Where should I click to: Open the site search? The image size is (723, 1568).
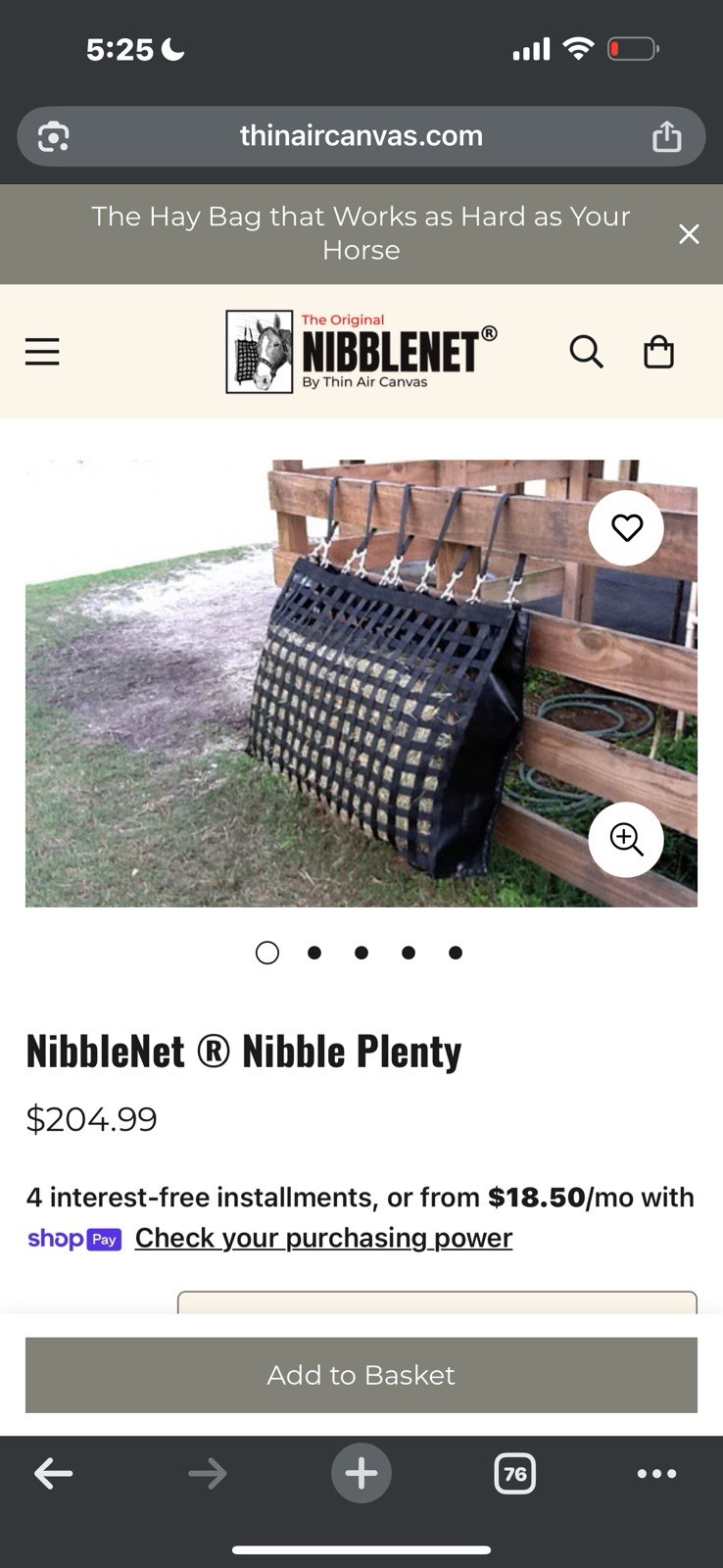586,351
